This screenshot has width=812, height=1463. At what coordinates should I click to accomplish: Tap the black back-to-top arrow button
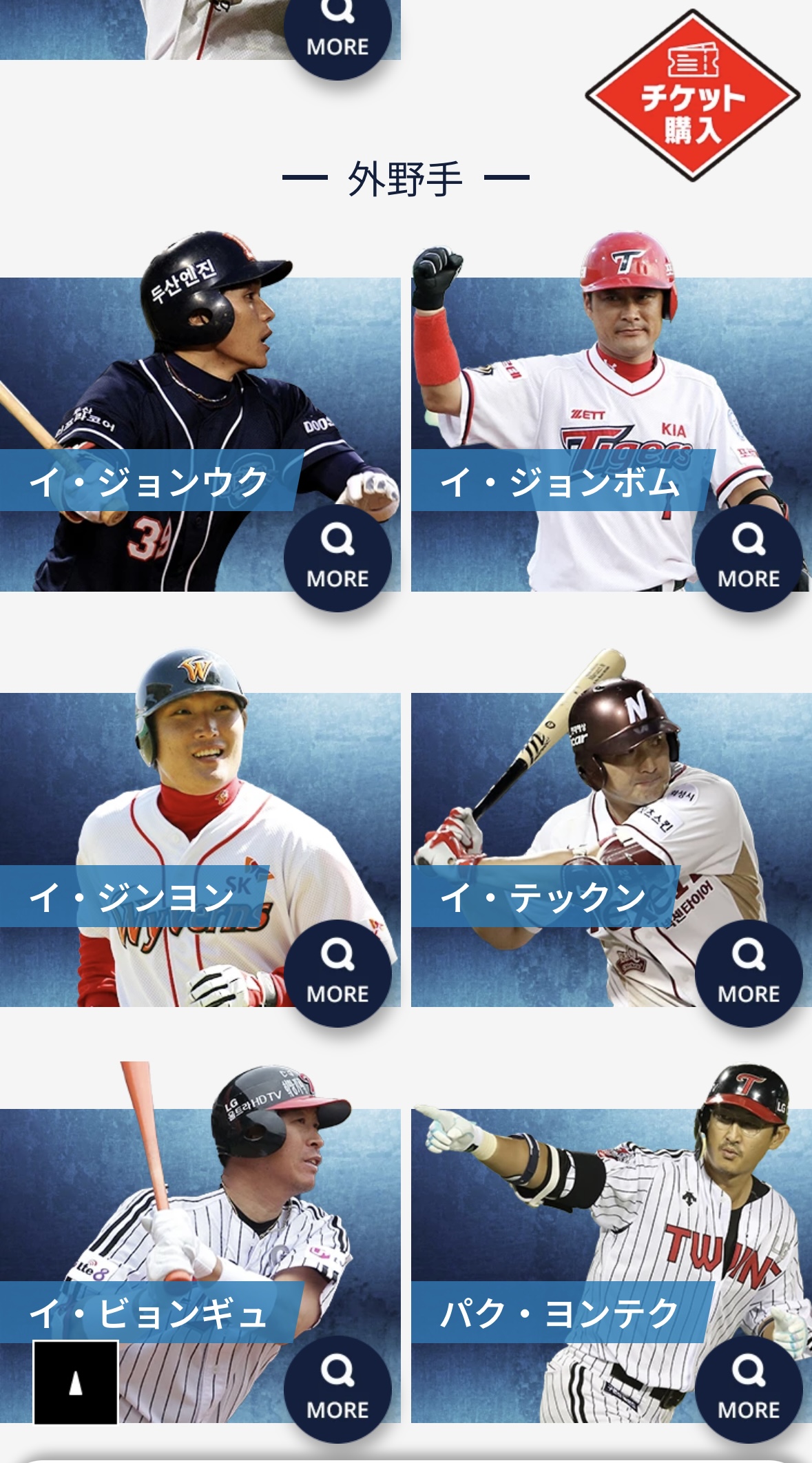(76, 1382)
